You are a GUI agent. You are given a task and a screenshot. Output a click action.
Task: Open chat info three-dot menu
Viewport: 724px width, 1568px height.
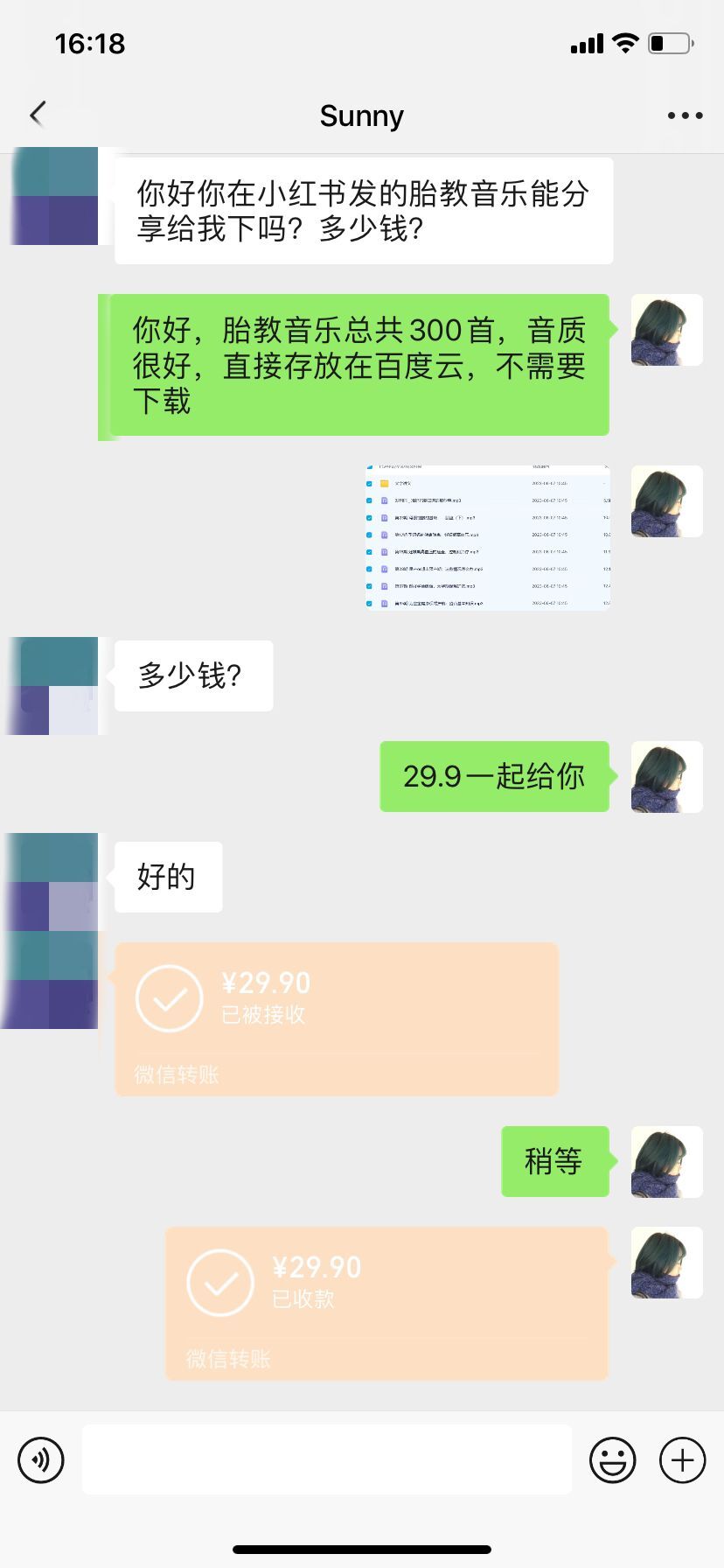(685, 115)
